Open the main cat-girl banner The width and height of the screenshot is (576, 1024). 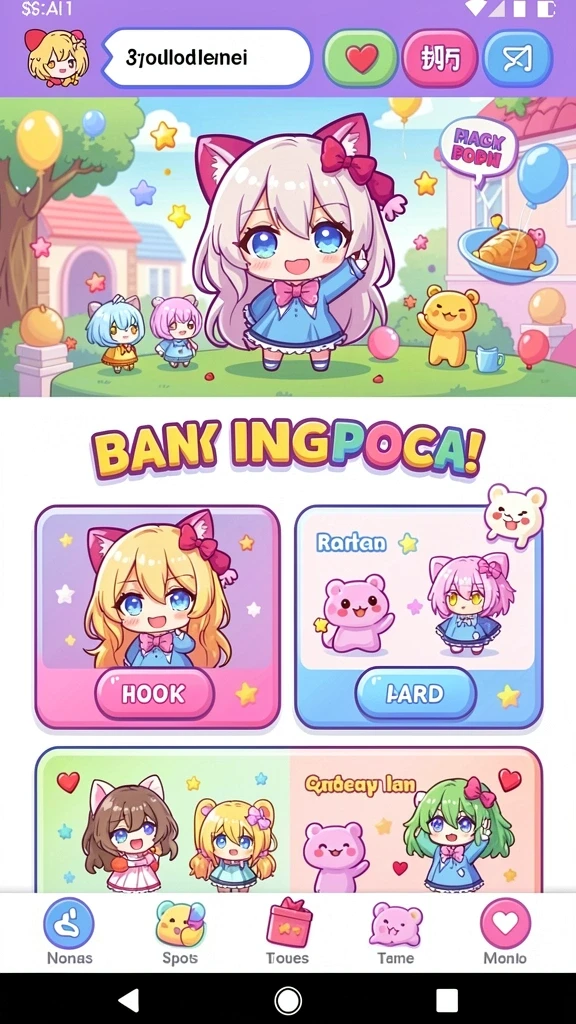288,247
